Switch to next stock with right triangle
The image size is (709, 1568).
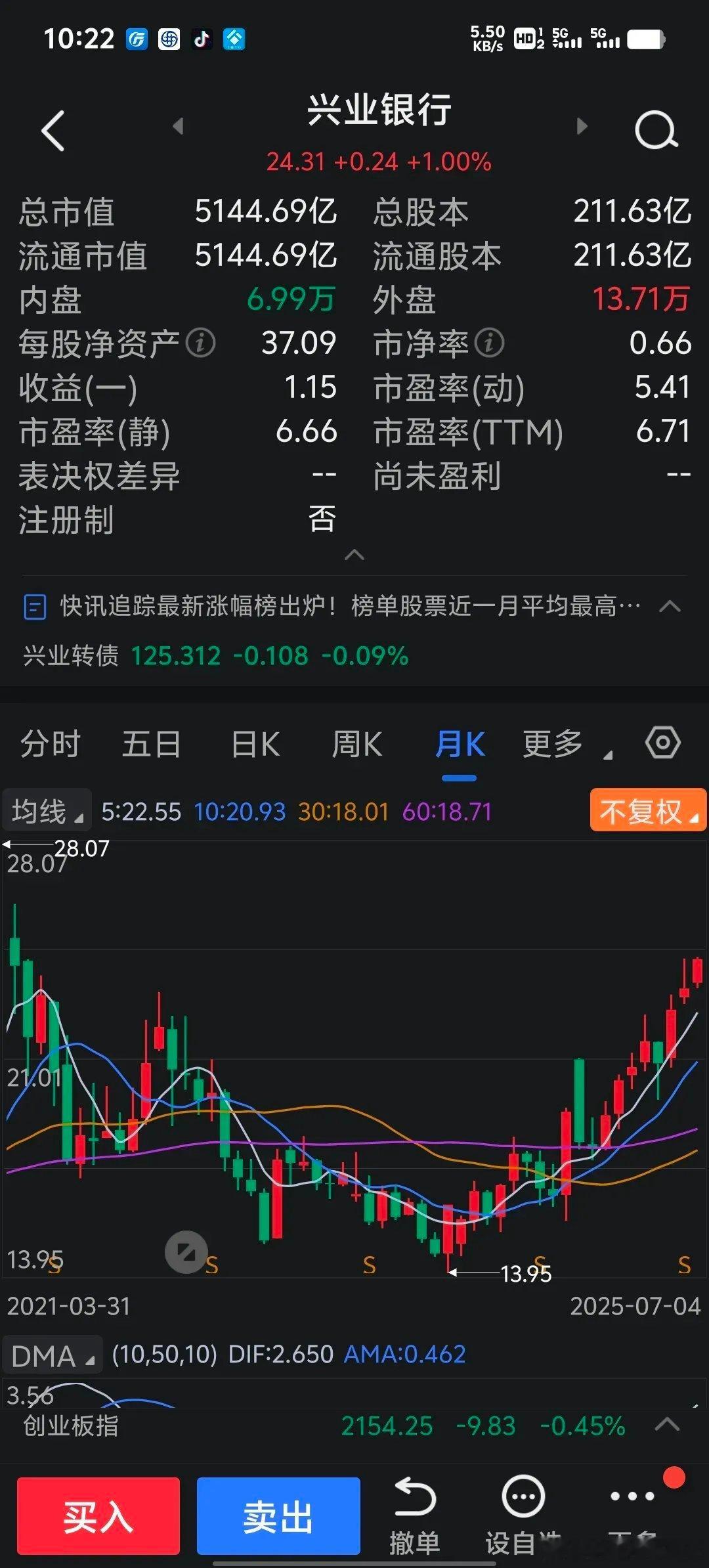(x=581, y=126)
